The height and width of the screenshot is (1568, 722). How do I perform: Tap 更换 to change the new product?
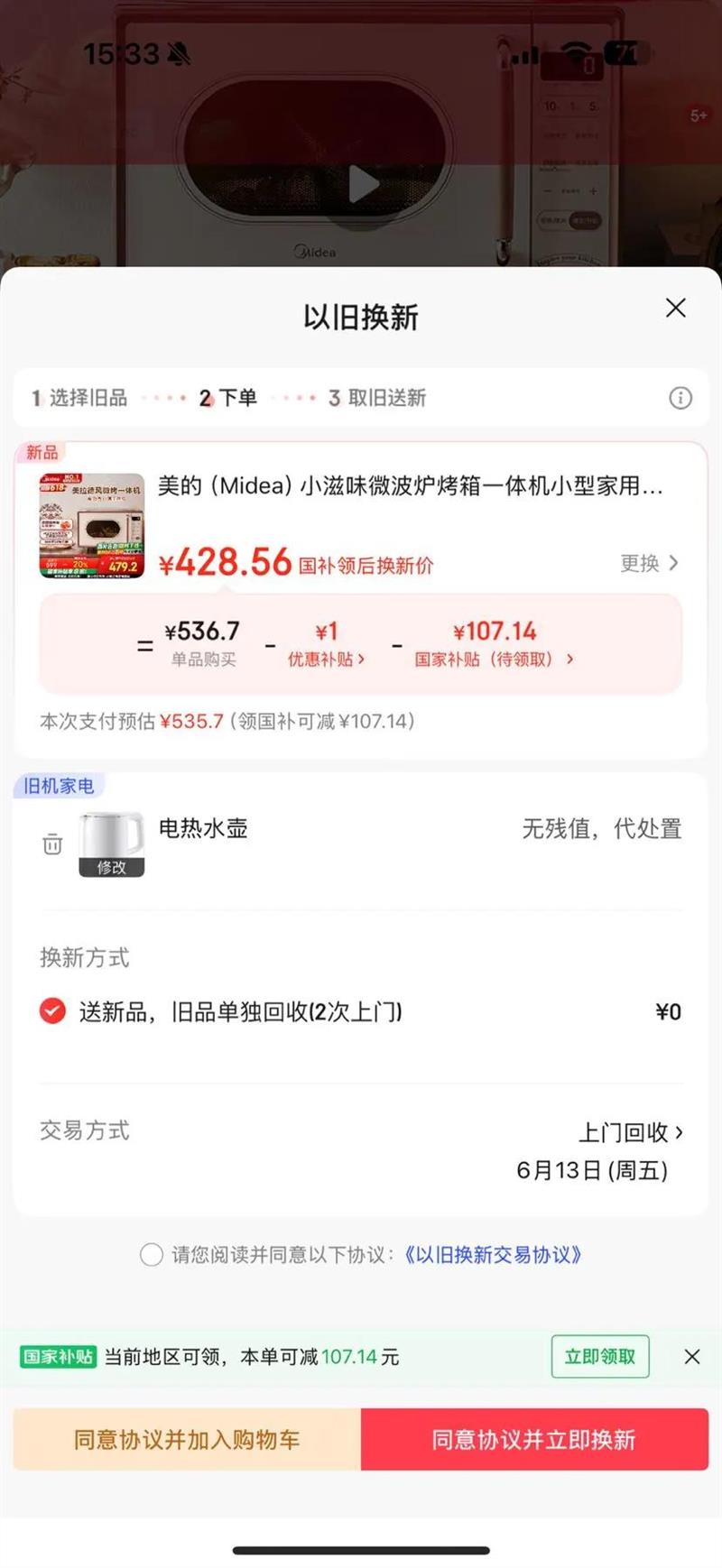(x=648, y=563)
